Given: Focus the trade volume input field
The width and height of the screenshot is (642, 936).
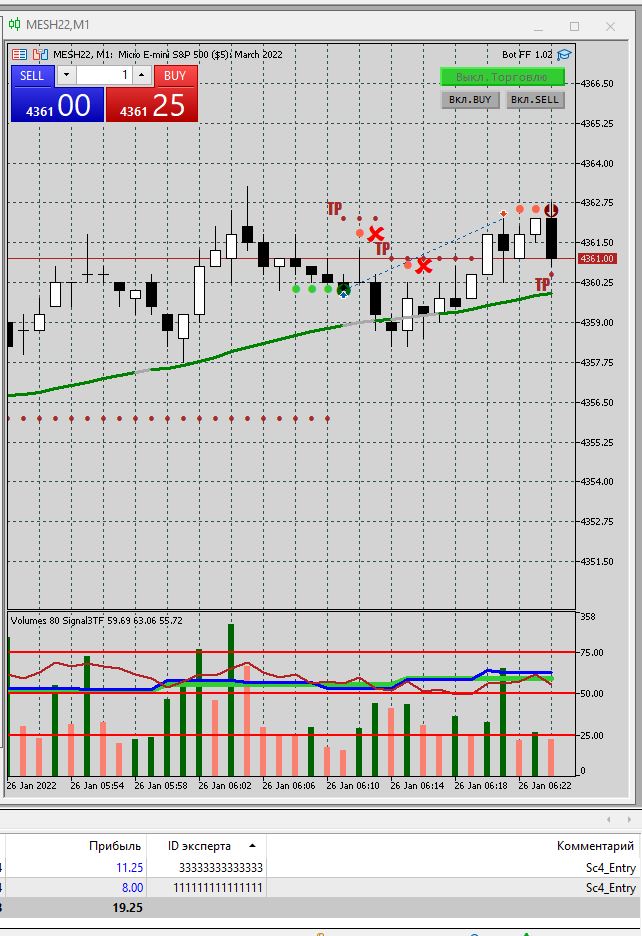Looking at the screenshot, I should [104, 75].
